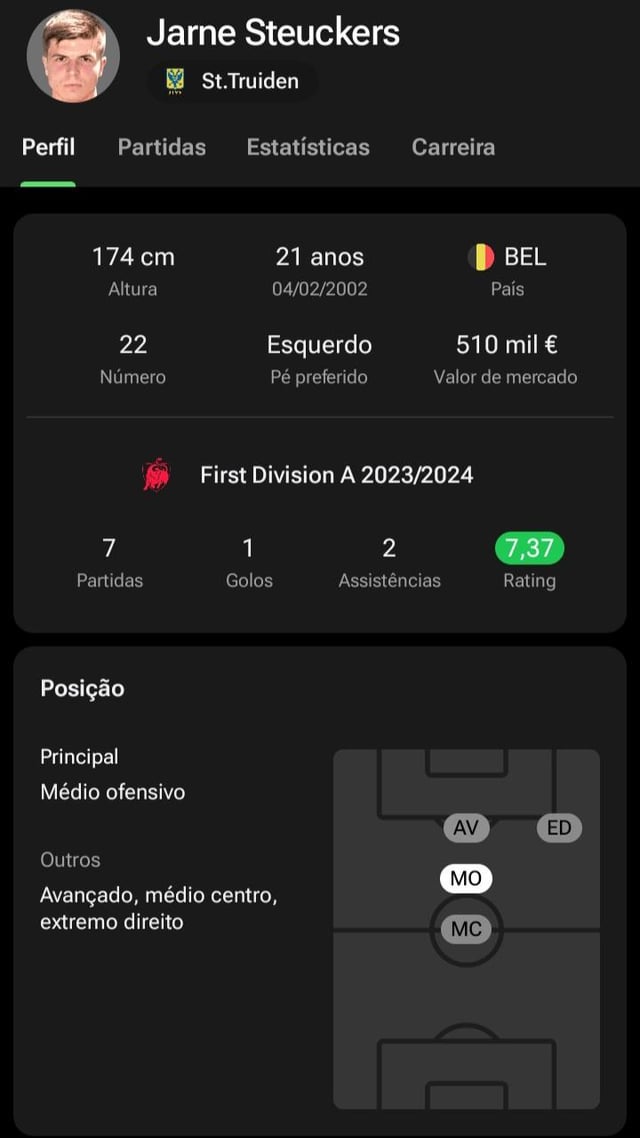This screenshot has height=1138, width=640.
Task: View Jarne Steuckers' profile photo
Action: click(x=73, y=56)
